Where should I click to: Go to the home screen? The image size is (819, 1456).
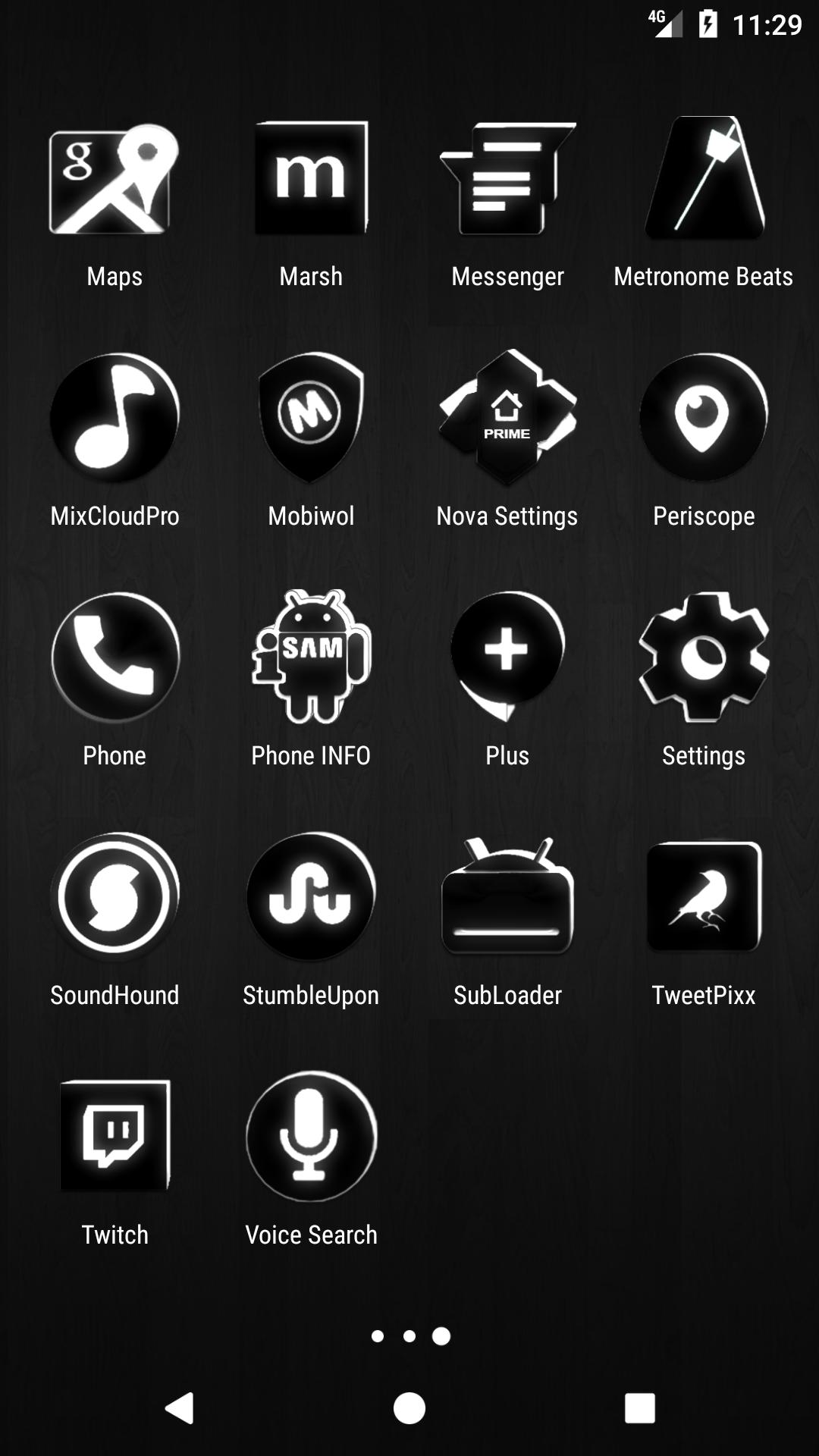coord(409,1408)
